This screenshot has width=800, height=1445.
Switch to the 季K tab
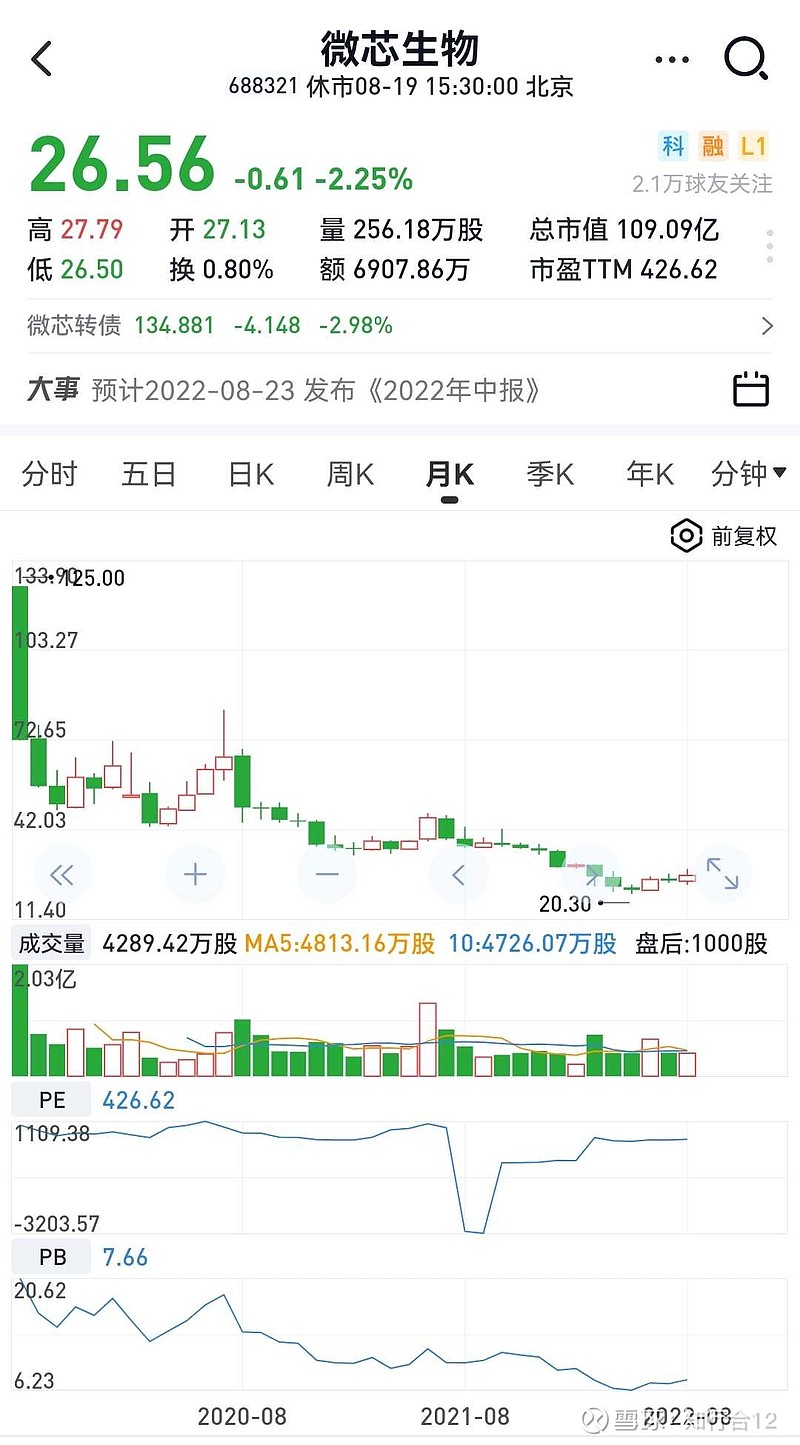point(550,474)
